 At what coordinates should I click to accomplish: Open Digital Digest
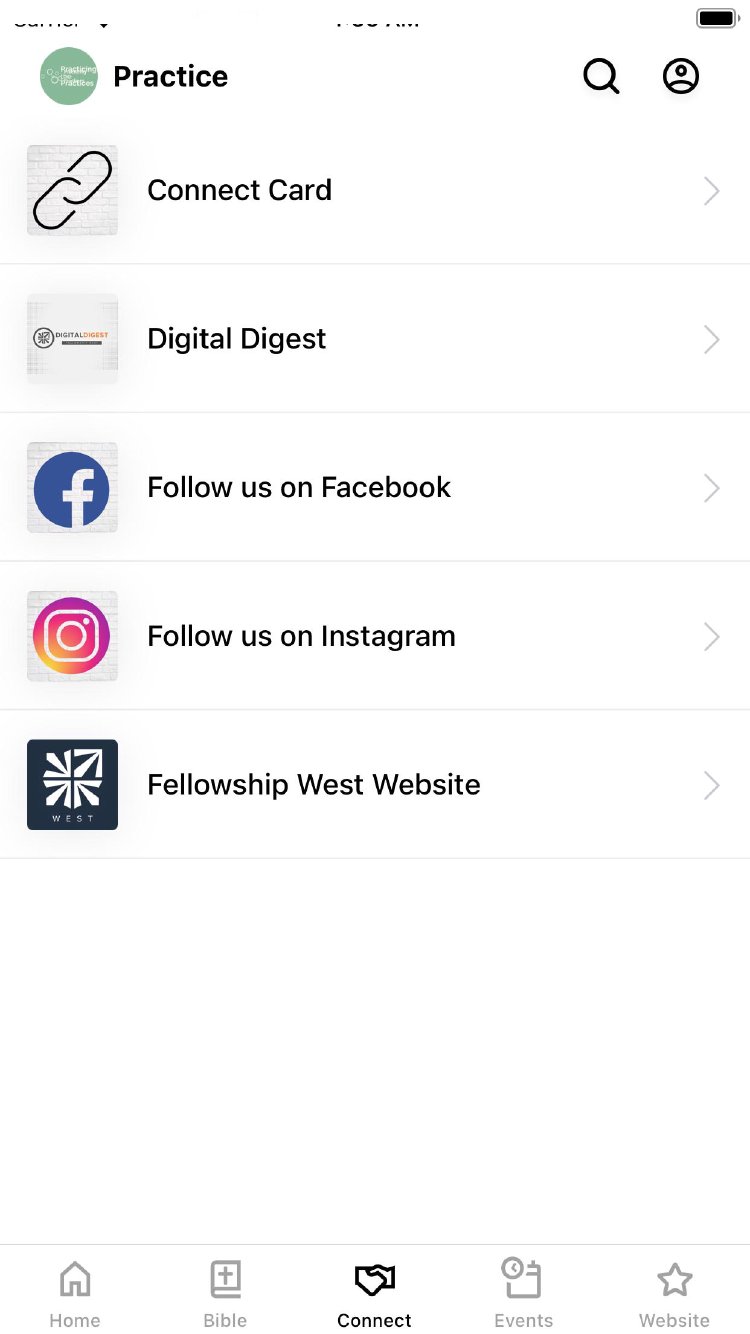coord(375,339)
